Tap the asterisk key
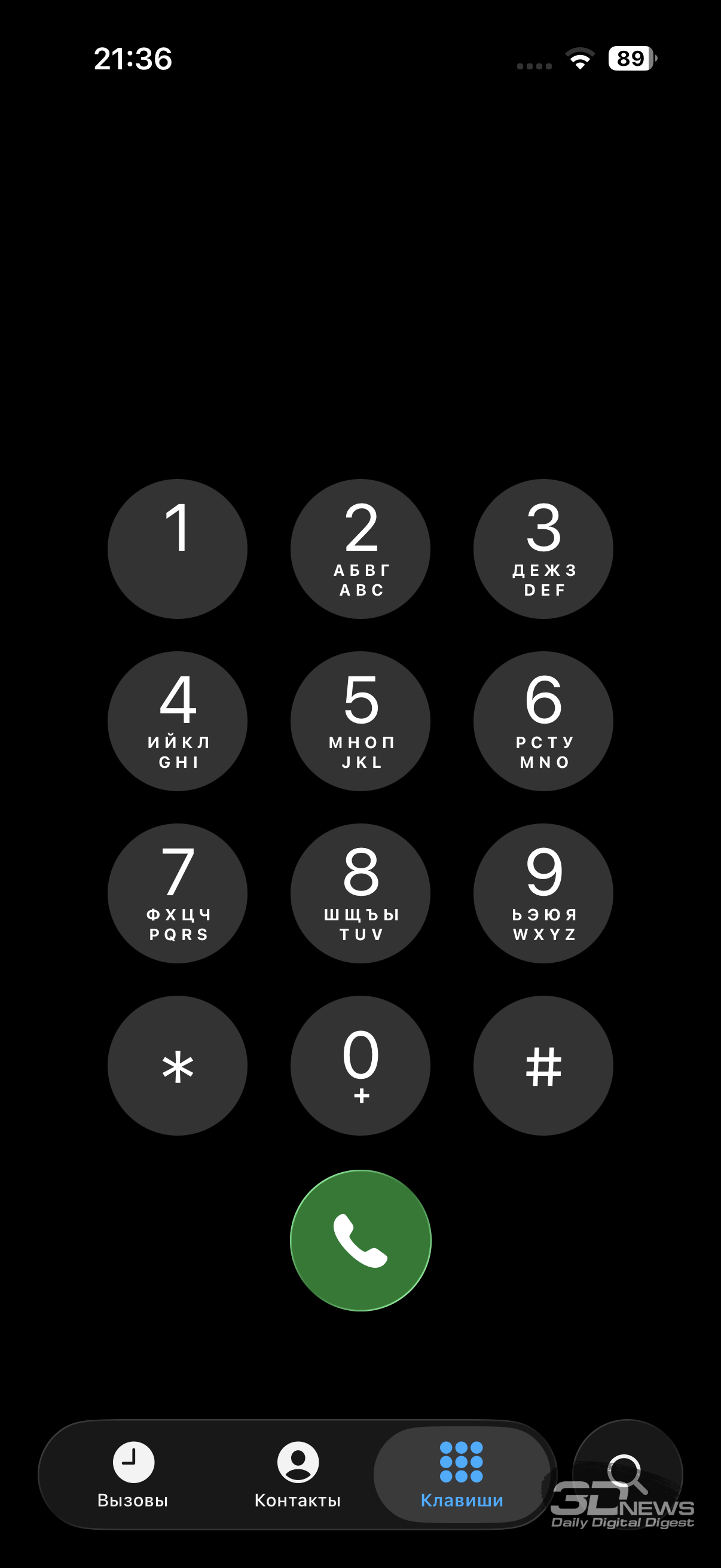 click(x=177, y=1065)
